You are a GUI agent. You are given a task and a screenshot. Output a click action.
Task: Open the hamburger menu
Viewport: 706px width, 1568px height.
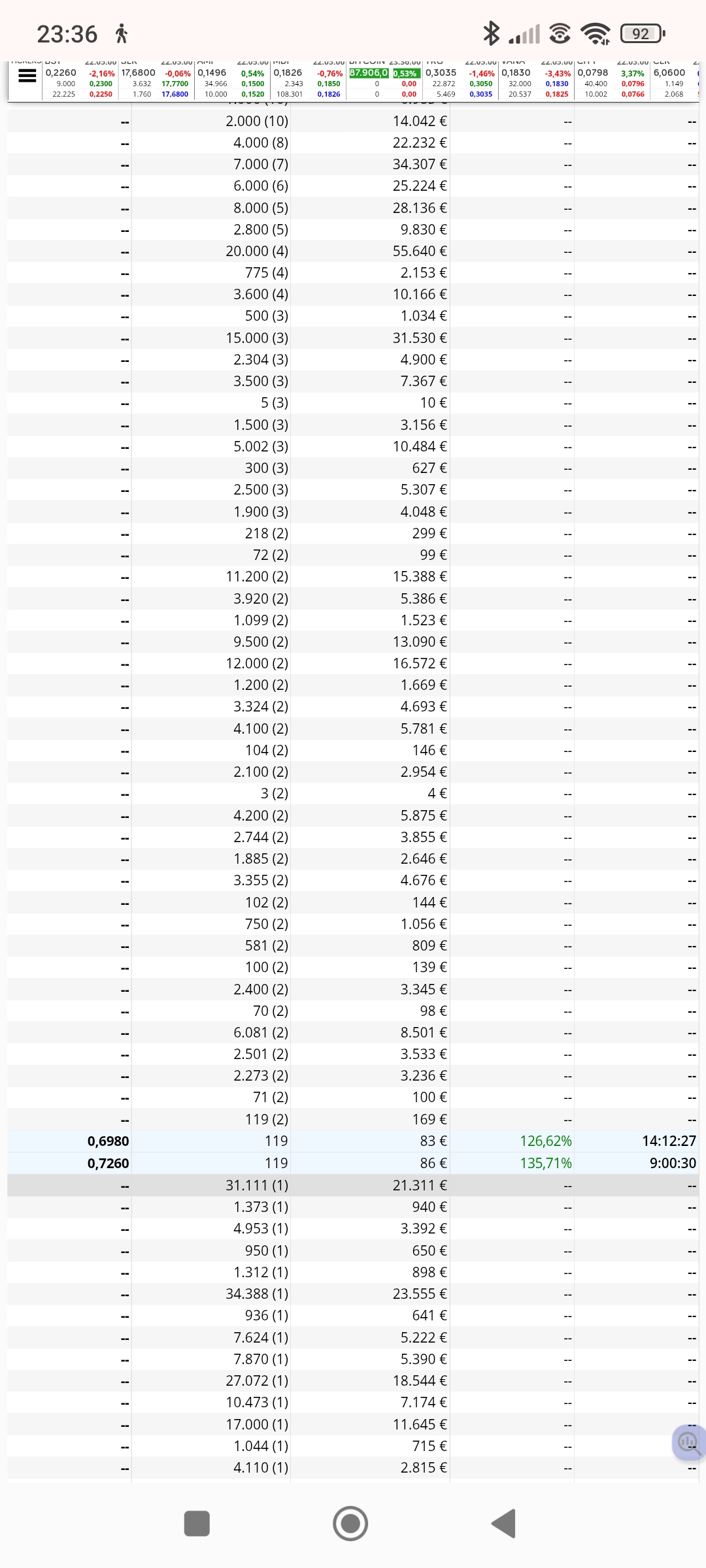click(x=27, y=76)
